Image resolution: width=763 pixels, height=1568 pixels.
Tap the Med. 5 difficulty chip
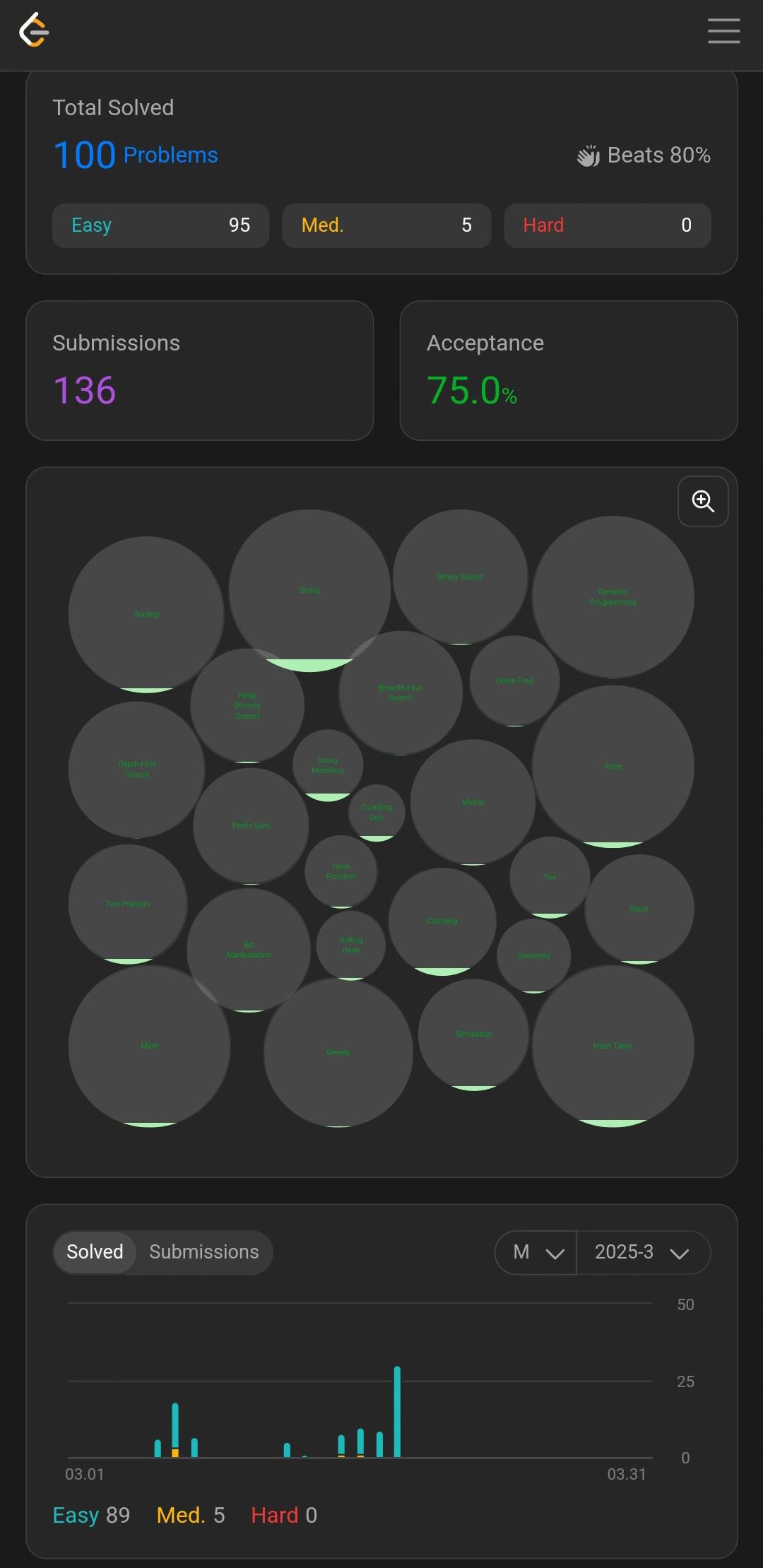point(386,225)
